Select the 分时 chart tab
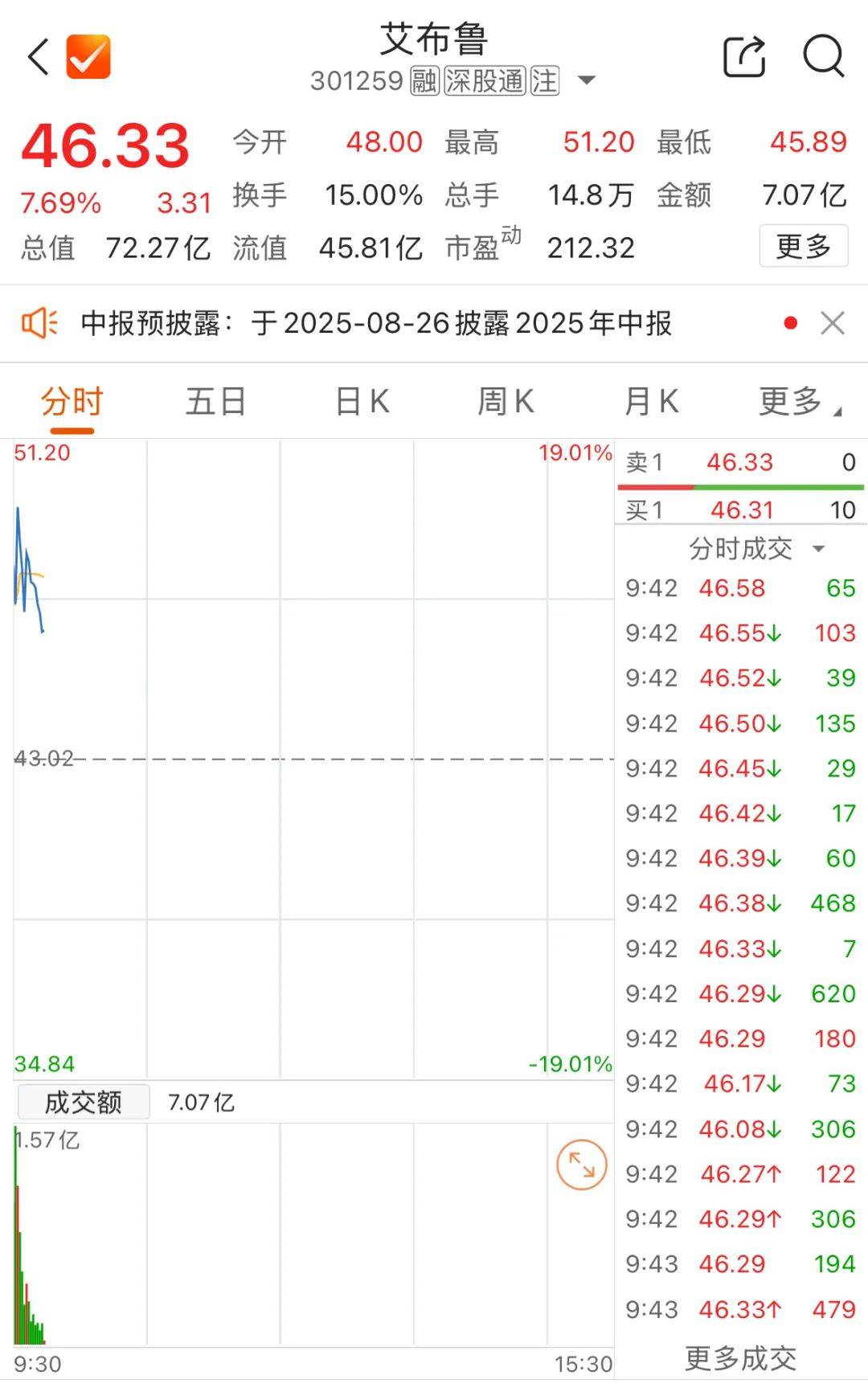 point(72,401)
